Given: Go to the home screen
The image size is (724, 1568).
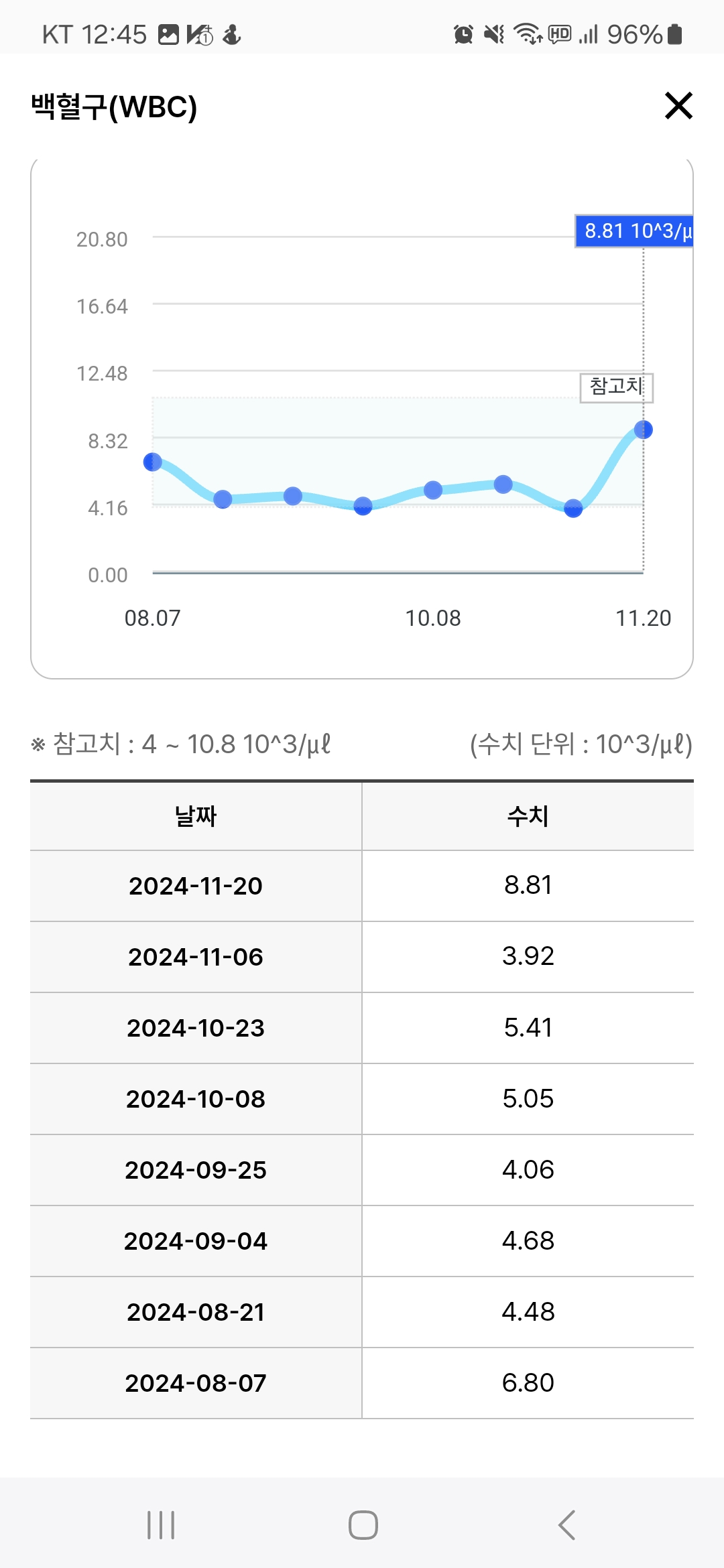Looking at the screenshot, I should [363, 1525].
